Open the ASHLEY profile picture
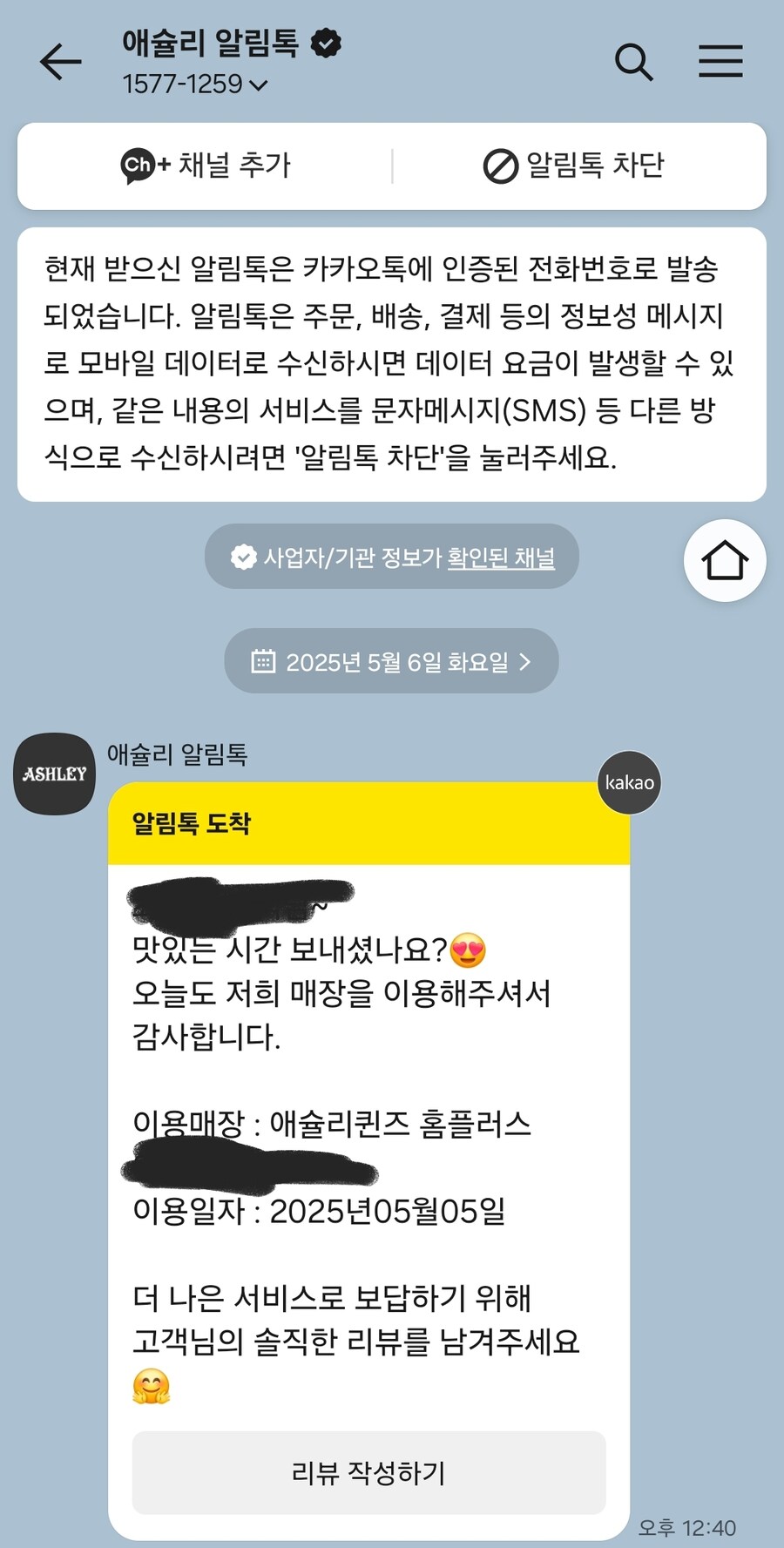The image size is (784, 1548). pos(54,774)
